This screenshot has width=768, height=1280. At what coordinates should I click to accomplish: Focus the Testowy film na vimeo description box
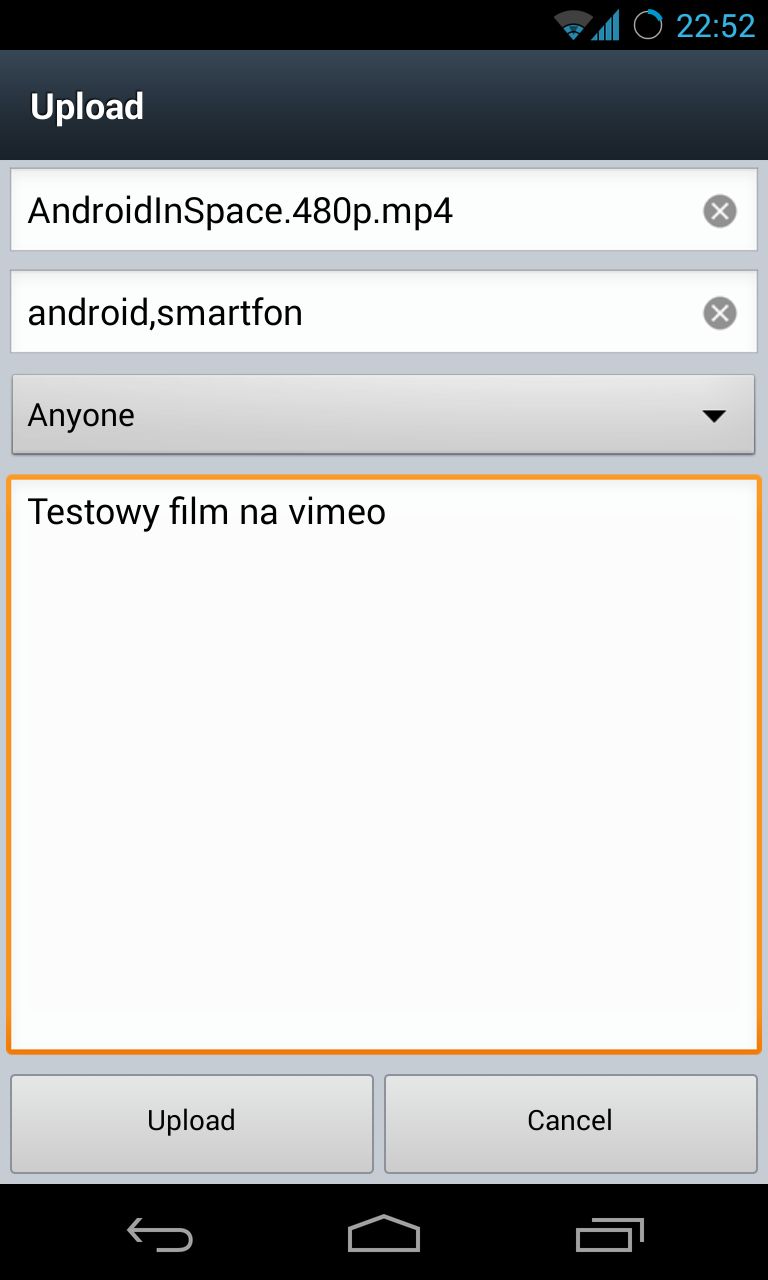[384, 765]
